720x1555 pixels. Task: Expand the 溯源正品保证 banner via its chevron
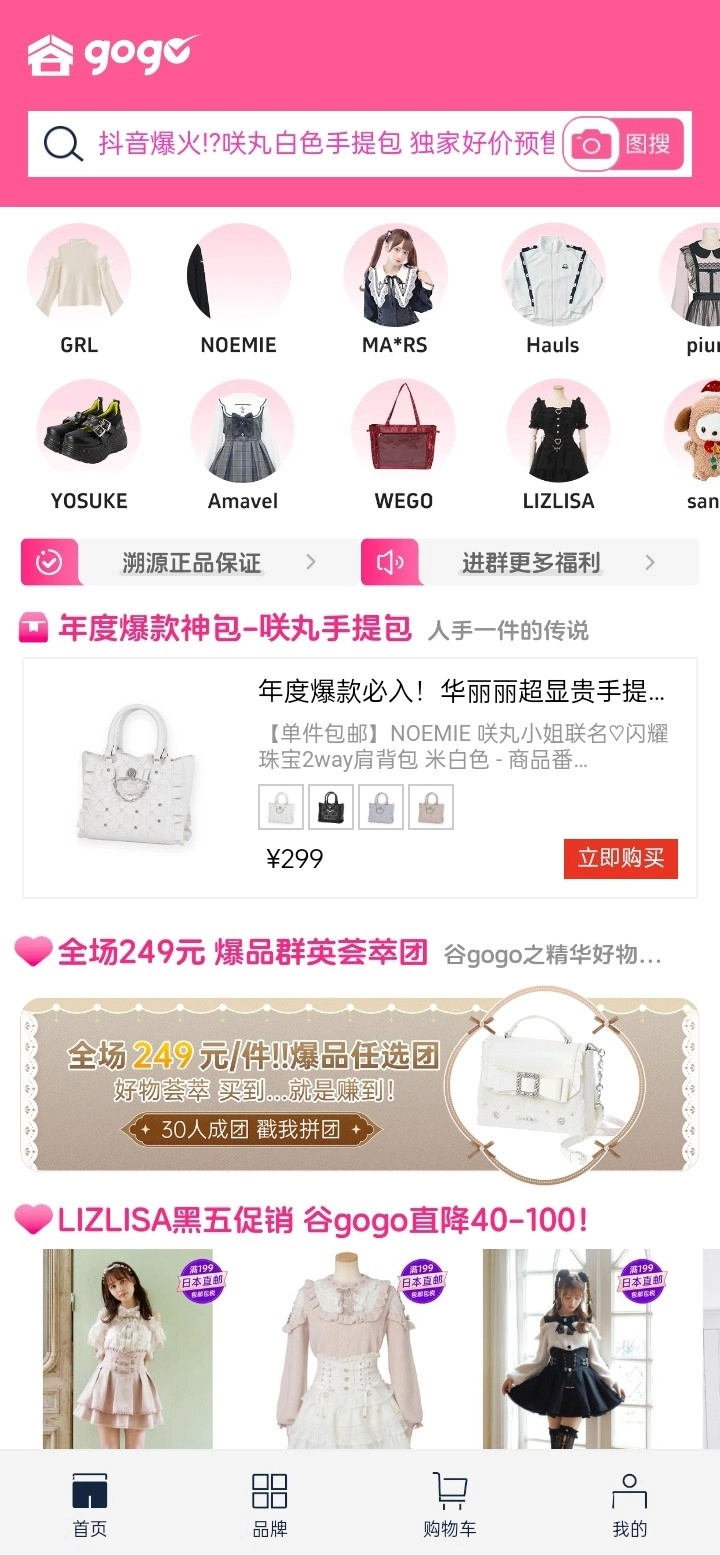311,562
